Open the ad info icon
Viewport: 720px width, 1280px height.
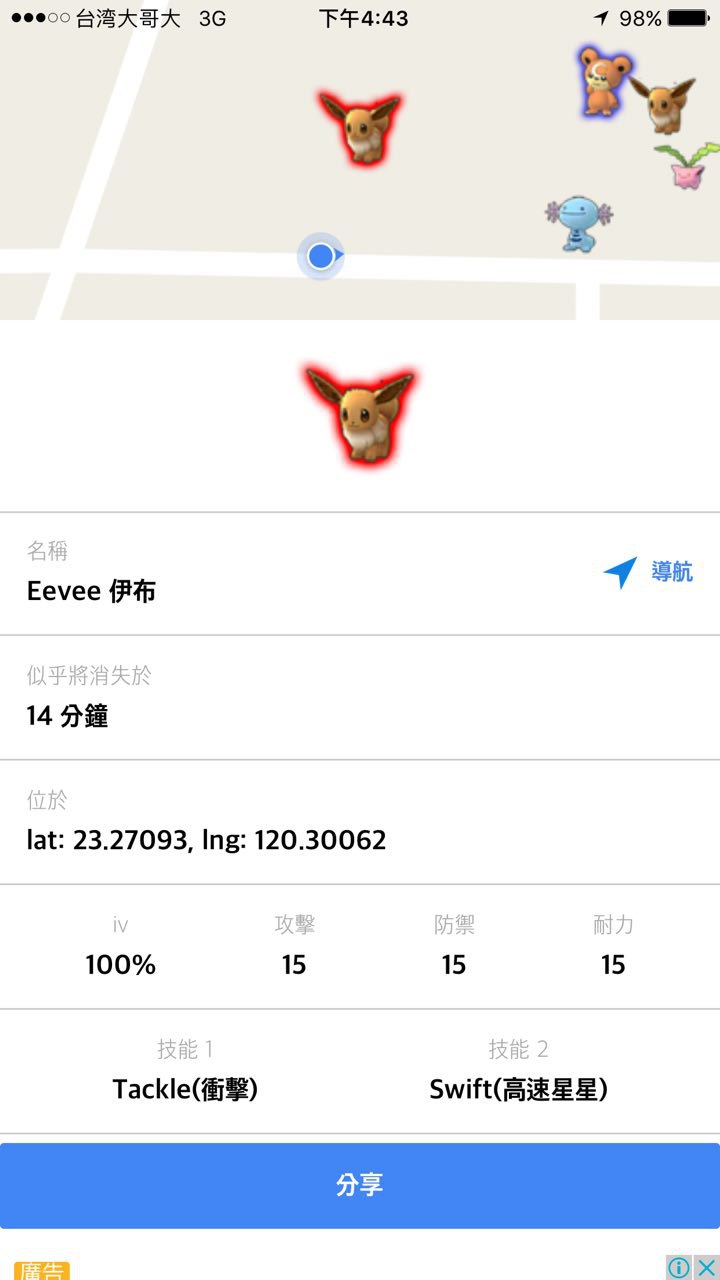679,1268
